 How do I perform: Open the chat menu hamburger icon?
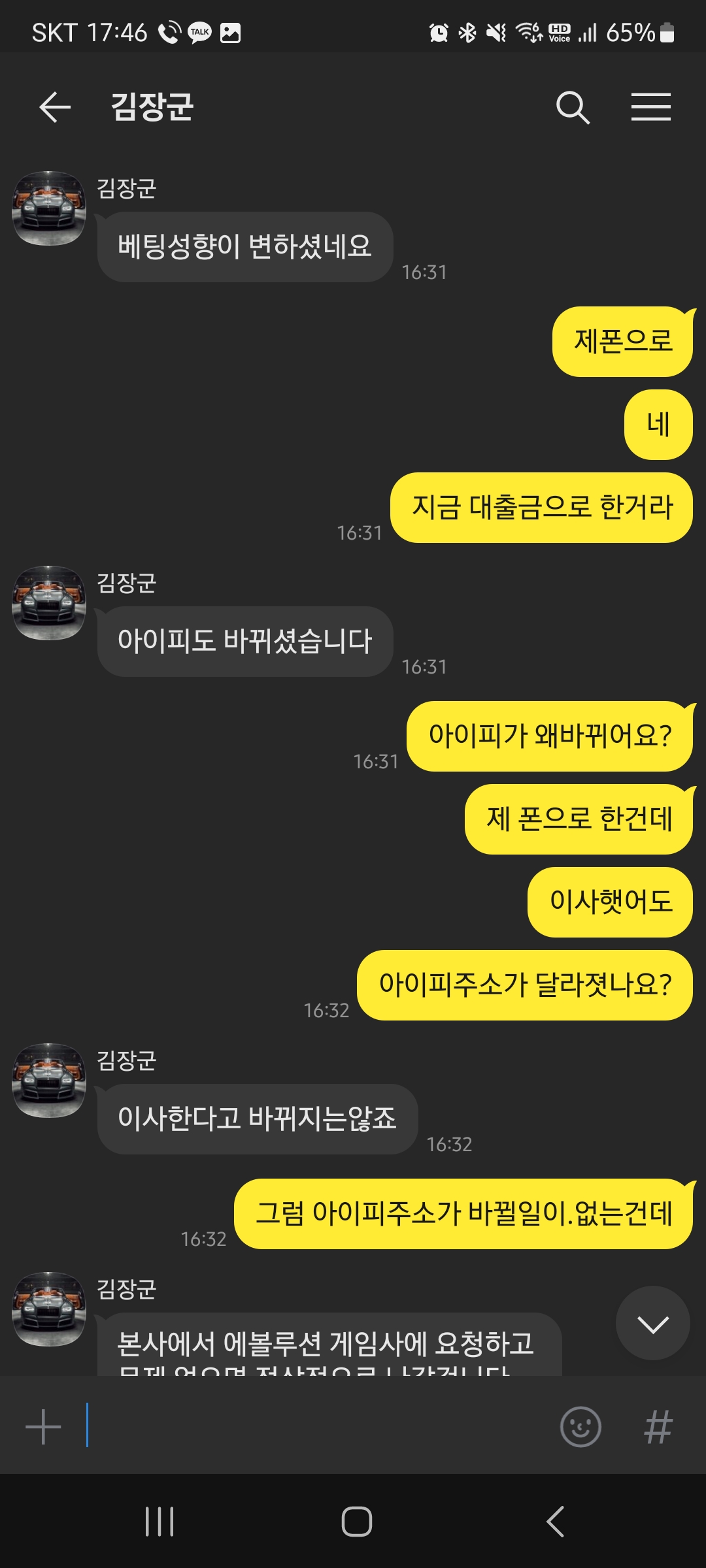point(652,108)
